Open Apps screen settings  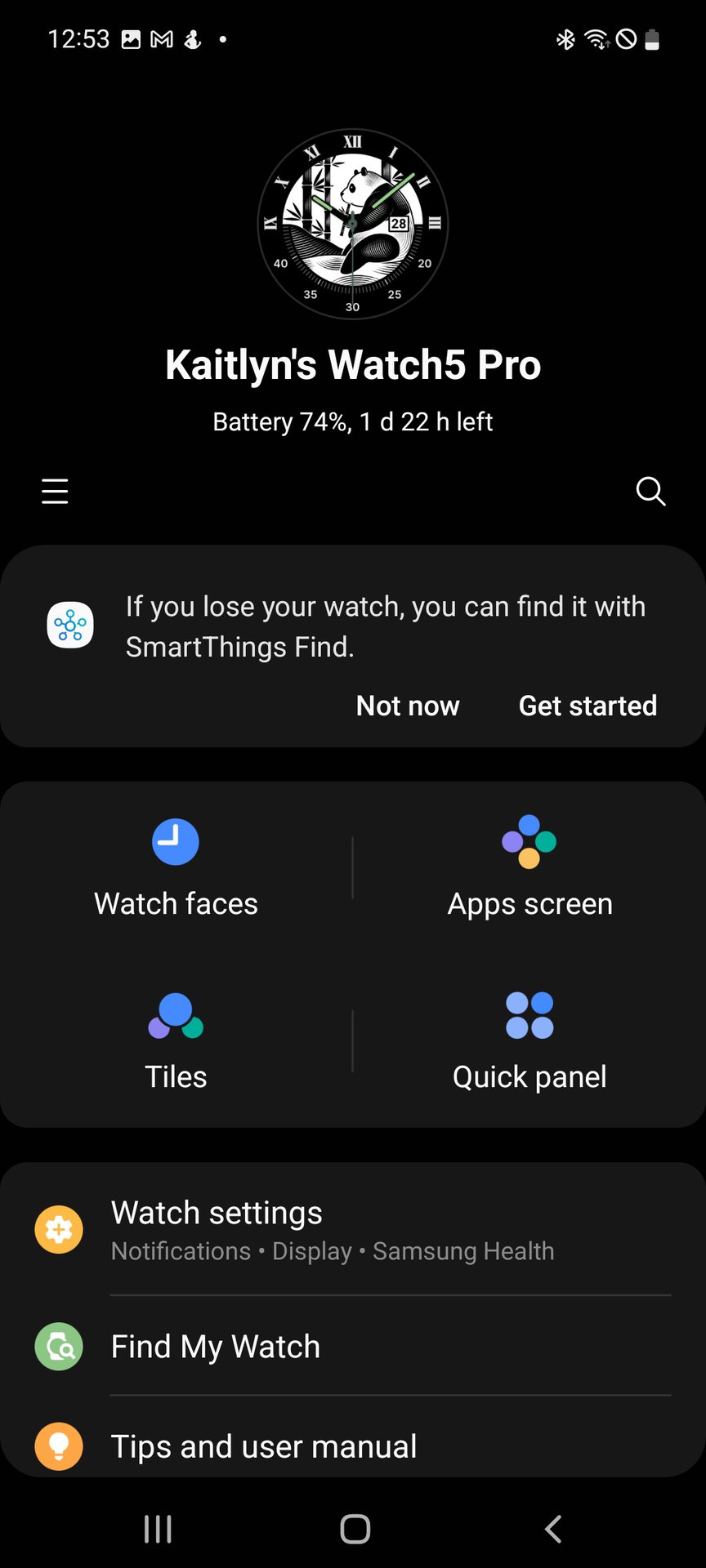click(529, 869)
